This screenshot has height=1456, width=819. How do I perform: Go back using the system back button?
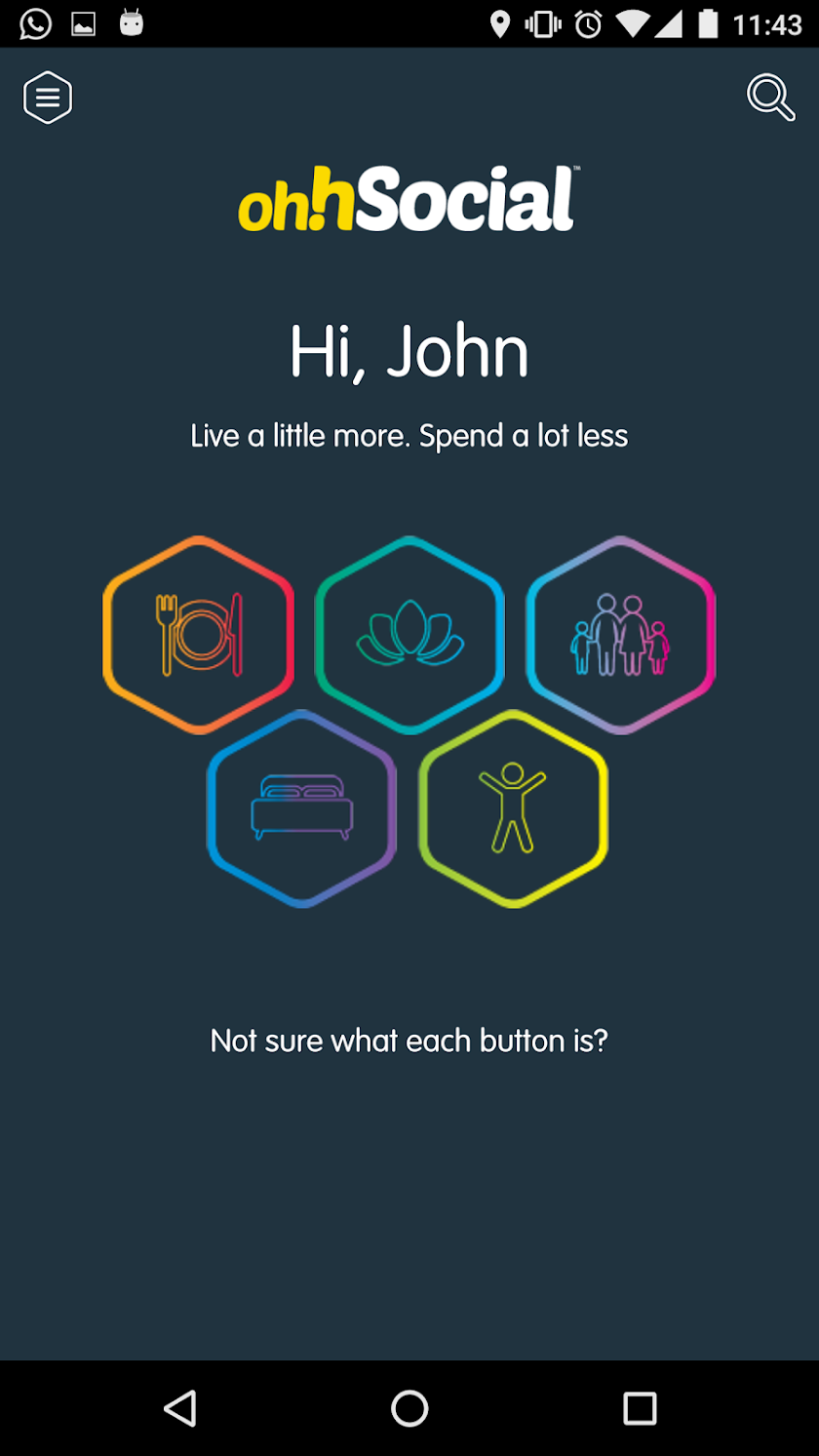[x=180, y=1408]
